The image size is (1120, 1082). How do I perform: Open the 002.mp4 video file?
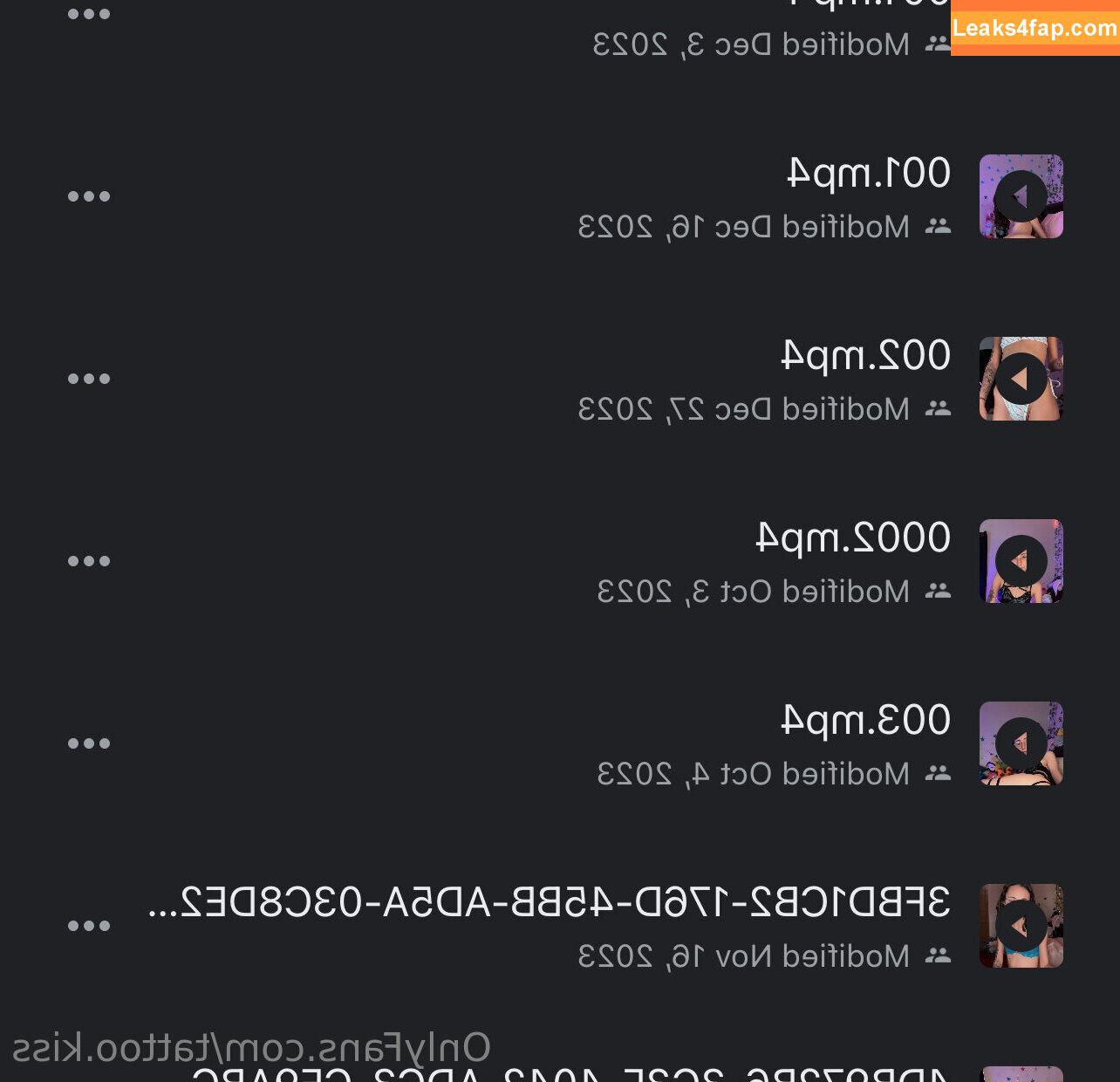pyautogui.click(x=865, y=356)
